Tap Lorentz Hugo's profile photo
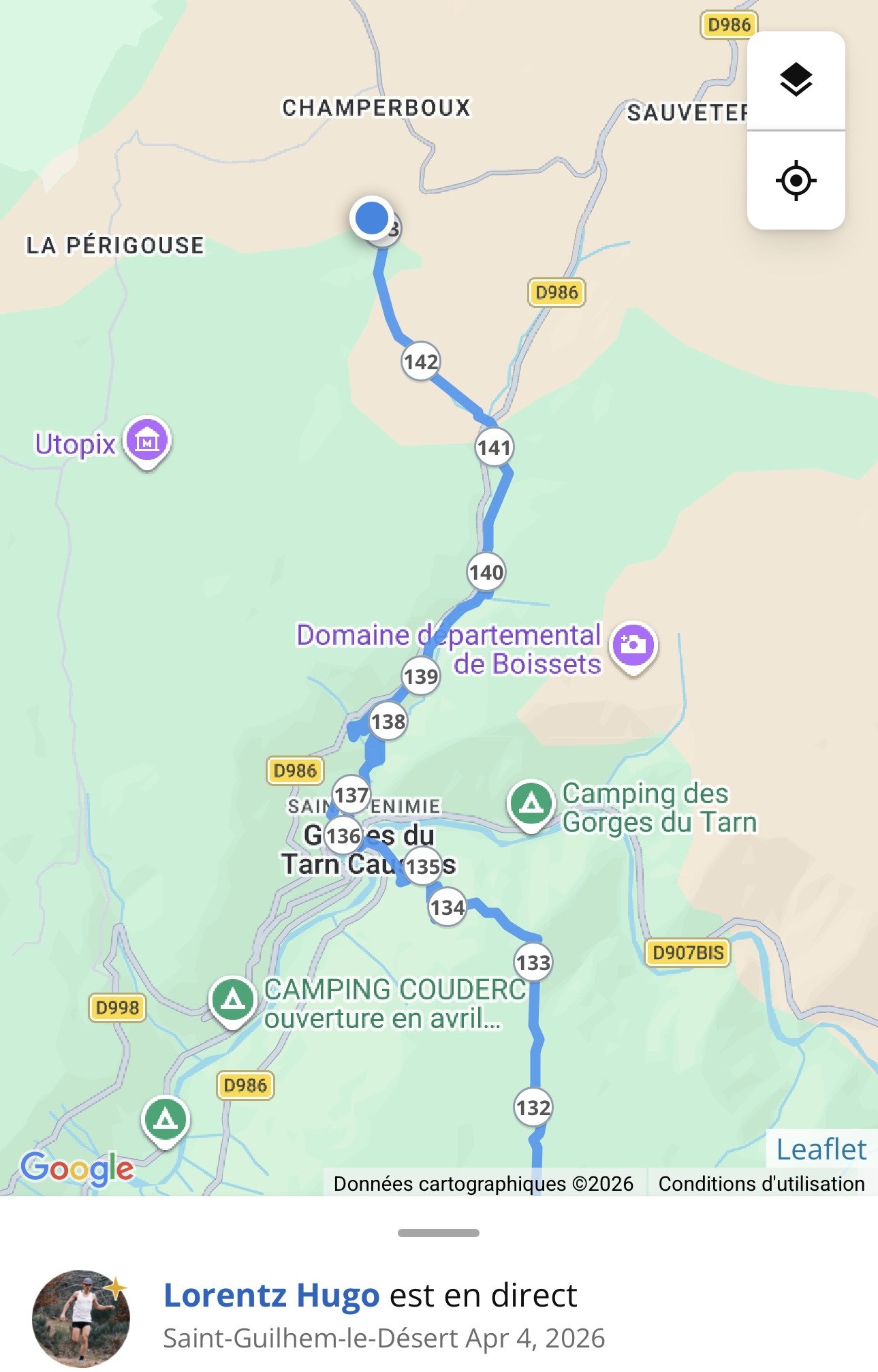 pyautogui.click(x=81, y=1318)
